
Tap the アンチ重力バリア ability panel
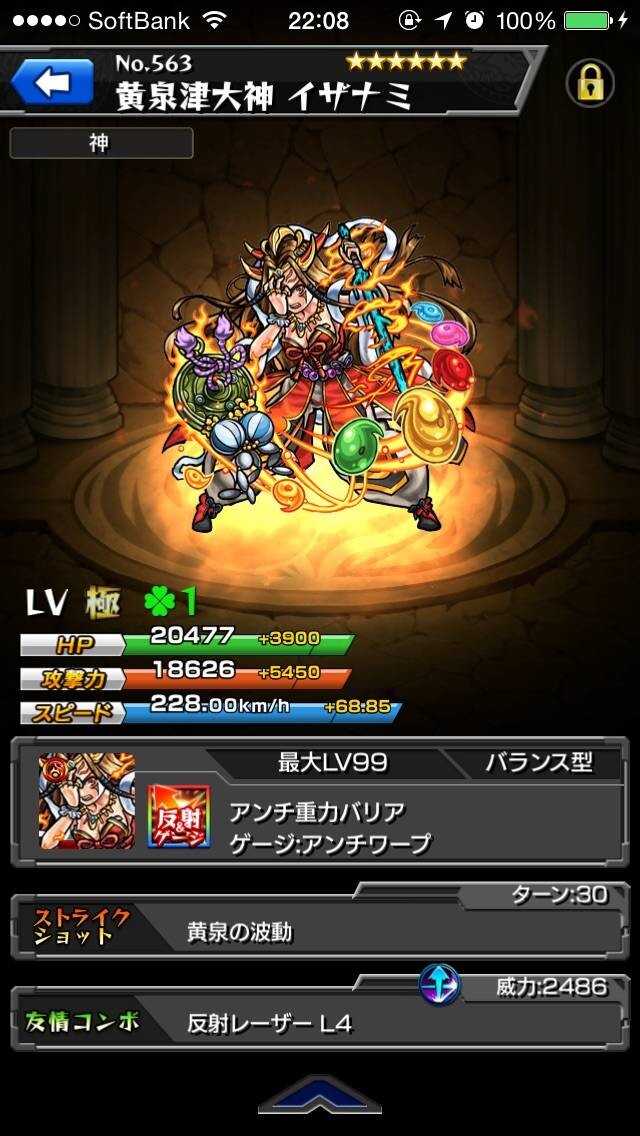tap(320, 802)
